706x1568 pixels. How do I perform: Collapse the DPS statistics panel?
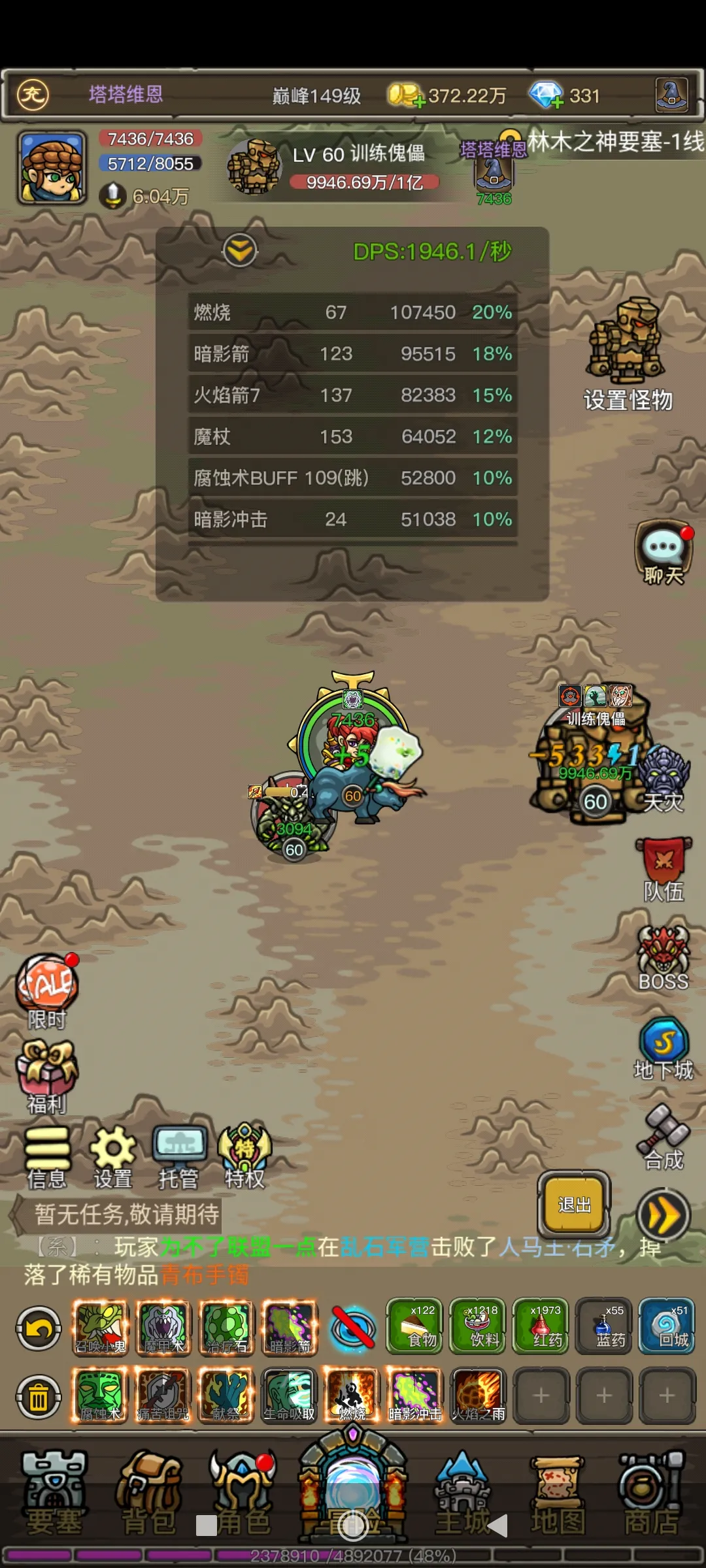(240, 250)
